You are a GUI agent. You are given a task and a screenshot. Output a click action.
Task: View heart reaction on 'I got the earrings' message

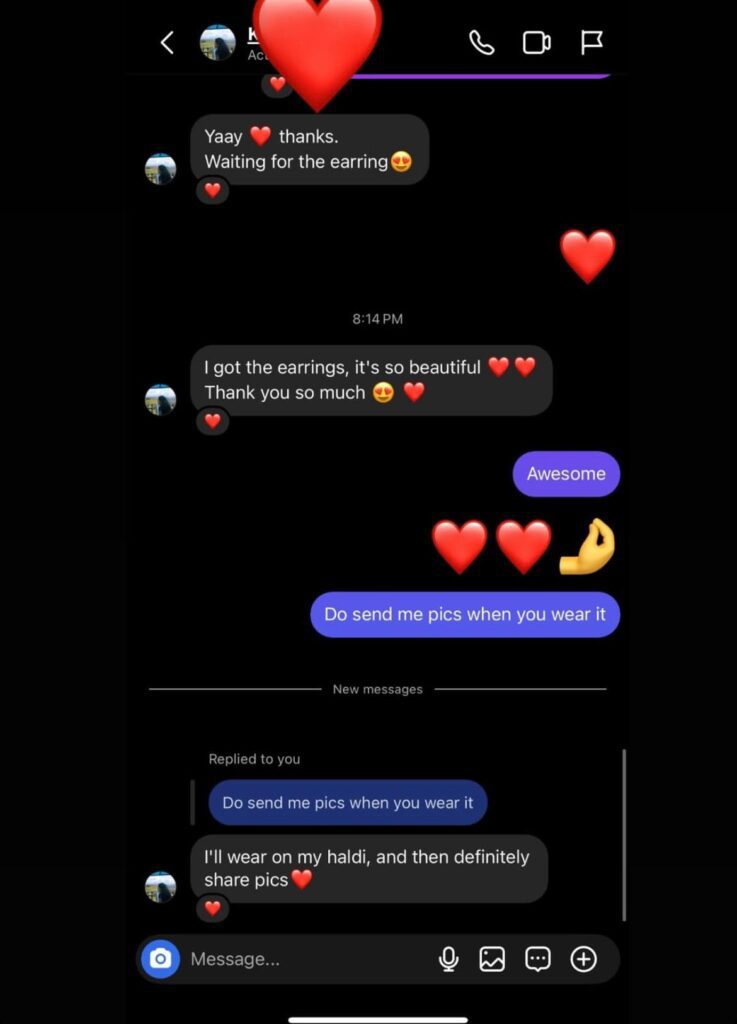coord(212,421)
